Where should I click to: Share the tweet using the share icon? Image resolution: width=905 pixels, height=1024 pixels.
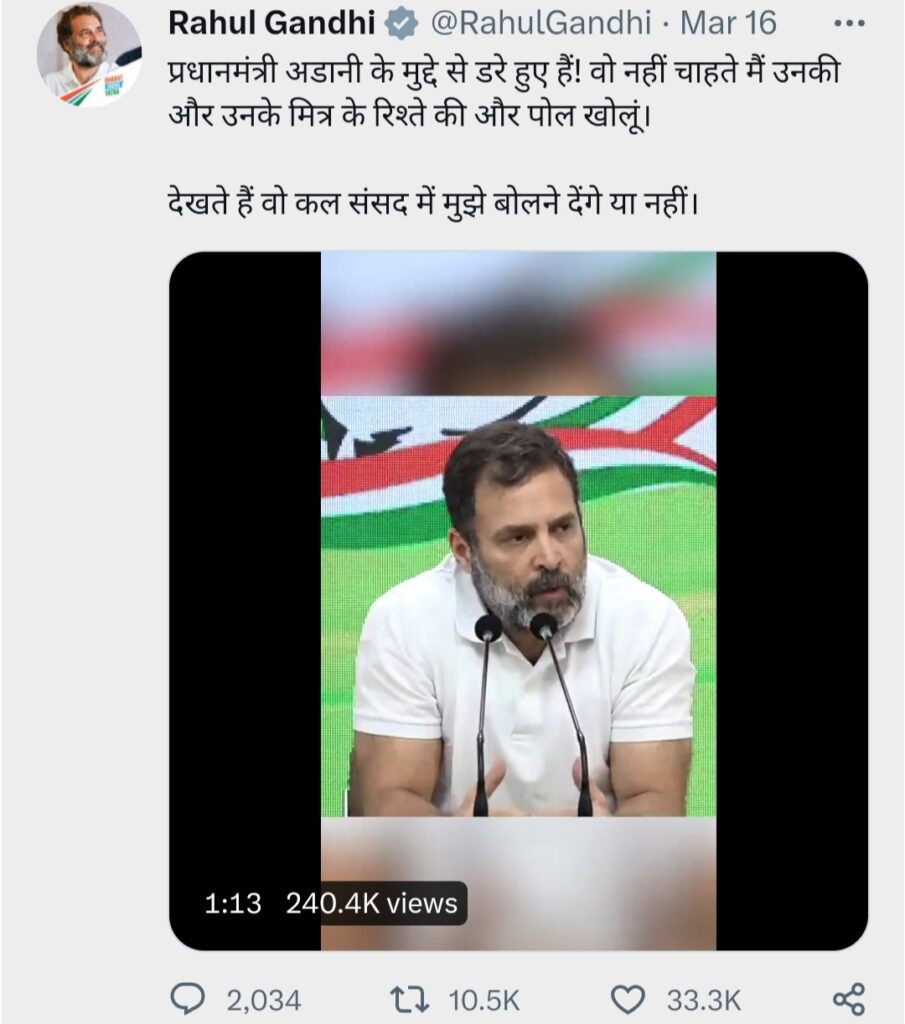pos(848,997)
